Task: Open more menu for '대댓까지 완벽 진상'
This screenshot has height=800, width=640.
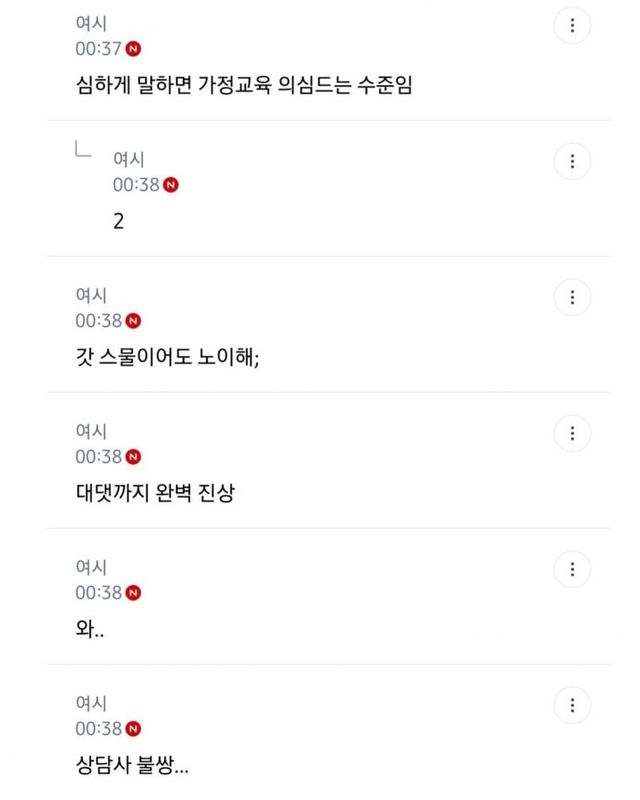Action: (572, 433)
